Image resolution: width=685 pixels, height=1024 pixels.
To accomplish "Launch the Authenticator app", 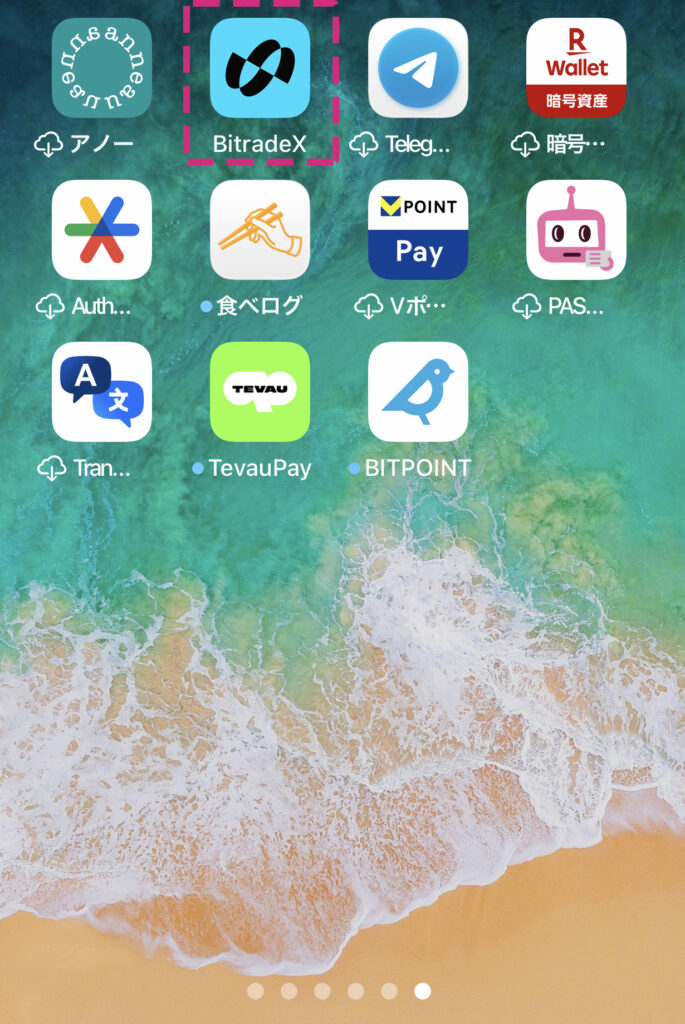I will pyautogui.click(x=102, y=230).
